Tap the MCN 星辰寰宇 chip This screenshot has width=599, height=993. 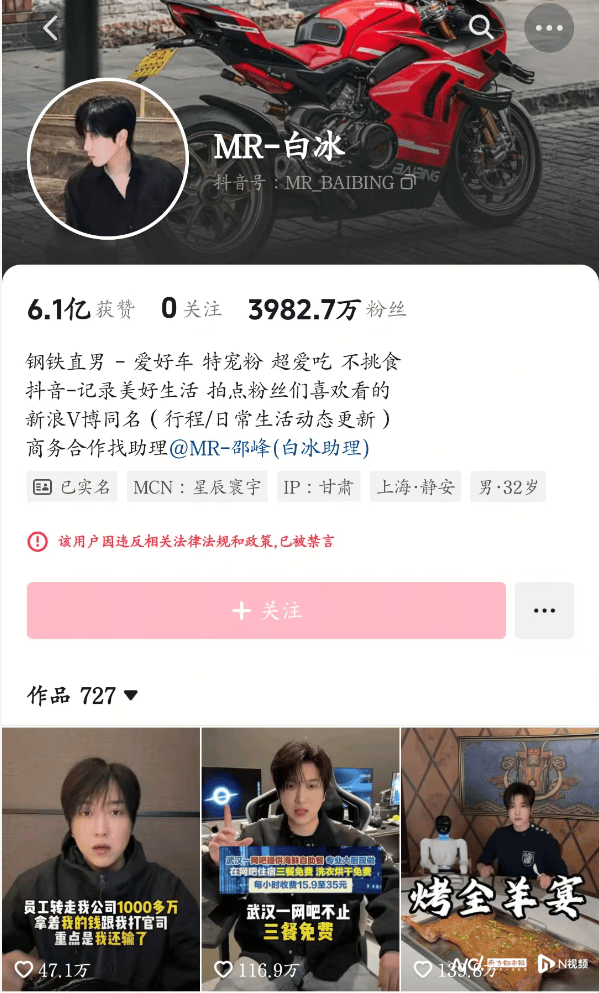pyautogui.click(x=197, y=487)
